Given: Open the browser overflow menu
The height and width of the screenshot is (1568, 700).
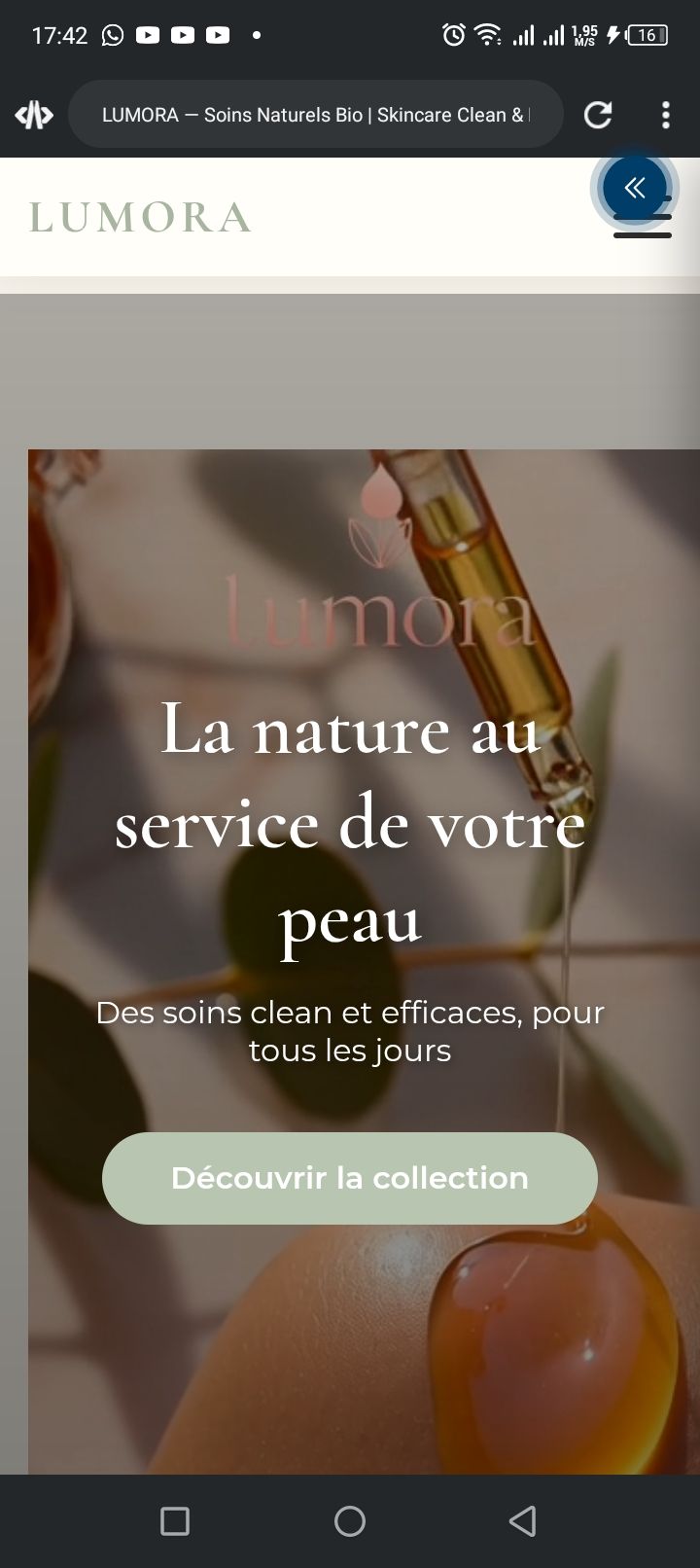Looking at the screenshot, I should click(666, 115).
